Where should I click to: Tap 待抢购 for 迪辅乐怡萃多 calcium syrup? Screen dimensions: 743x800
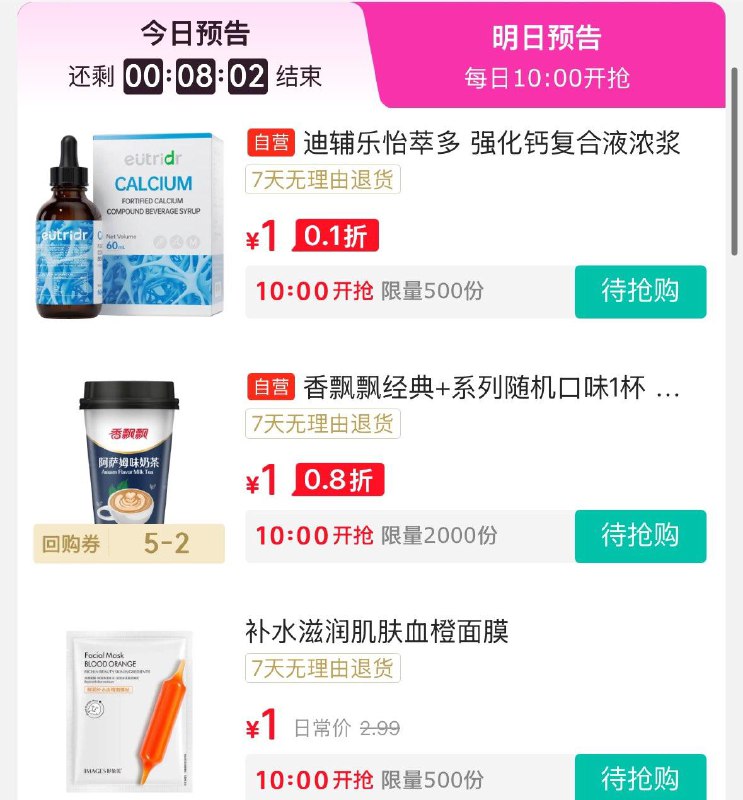640,291
